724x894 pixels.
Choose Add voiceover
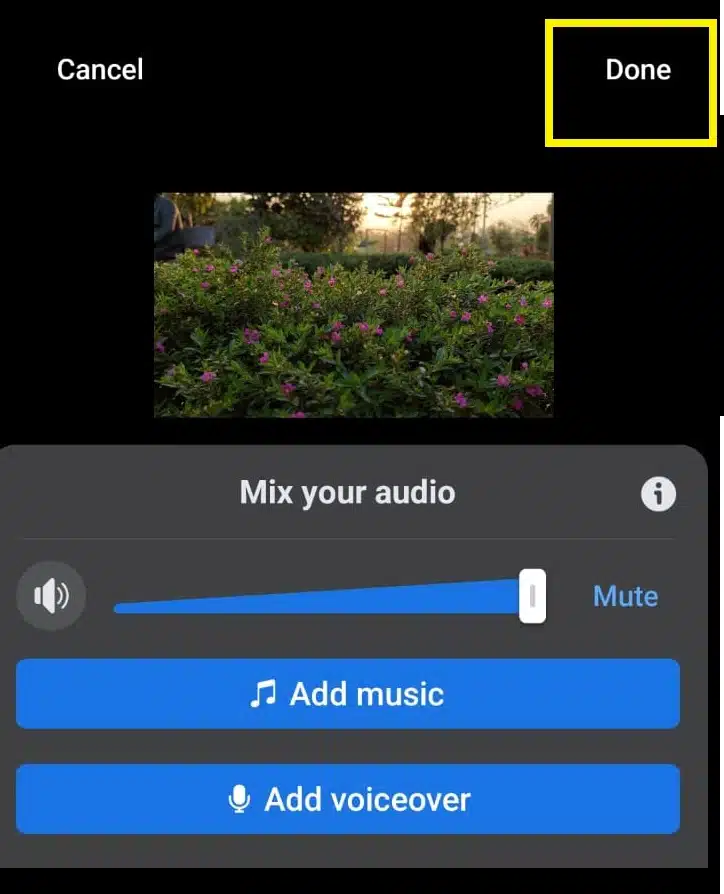coord(348,799)
